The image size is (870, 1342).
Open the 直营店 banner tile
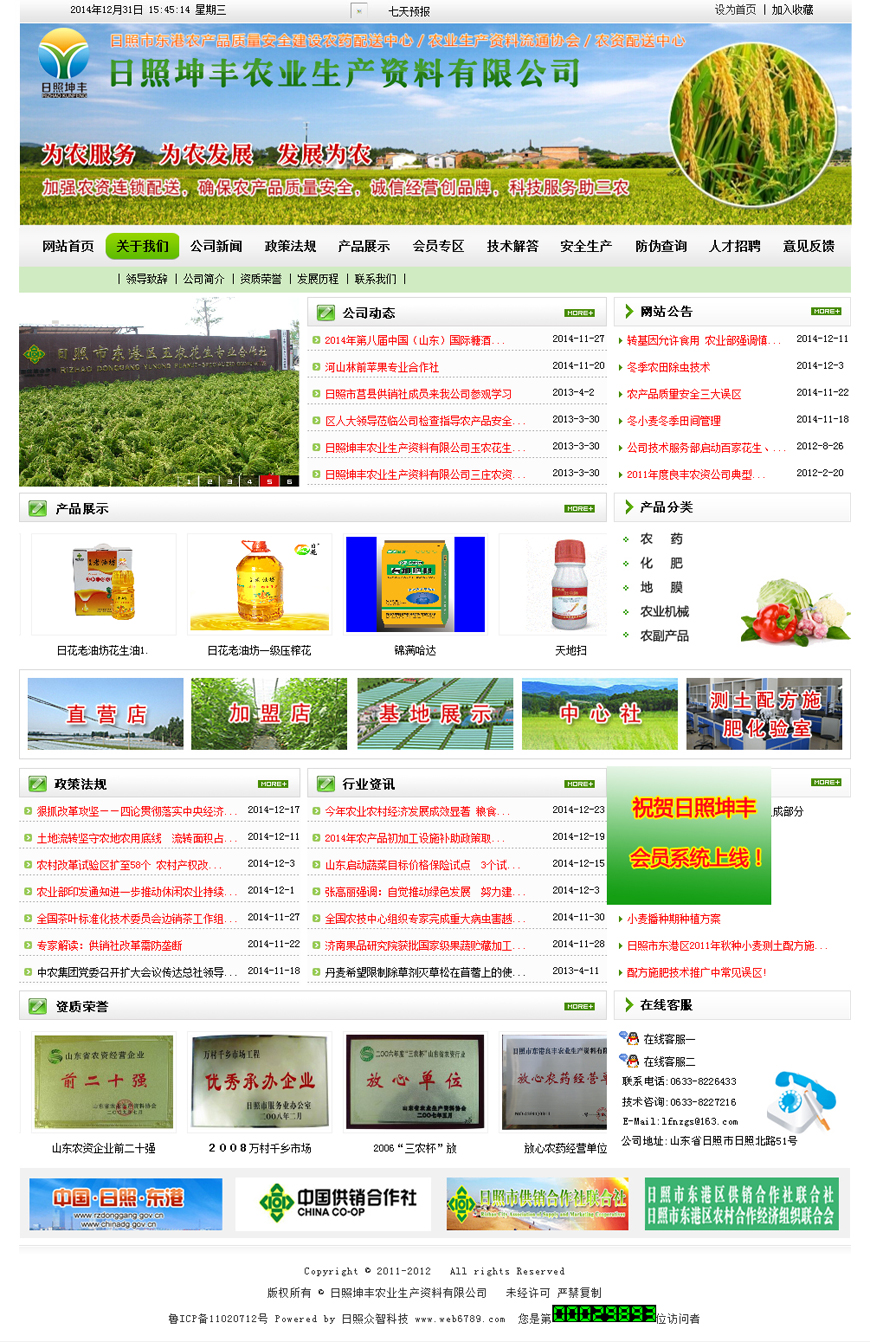106,714
